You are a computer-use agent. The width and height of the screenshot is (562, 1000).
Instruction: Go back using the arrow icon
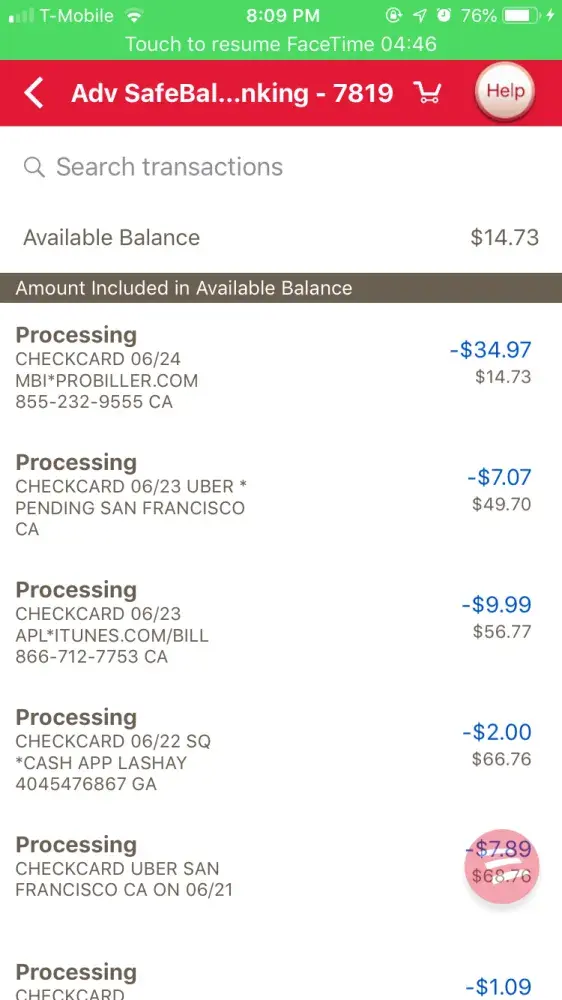pos(34,93)
